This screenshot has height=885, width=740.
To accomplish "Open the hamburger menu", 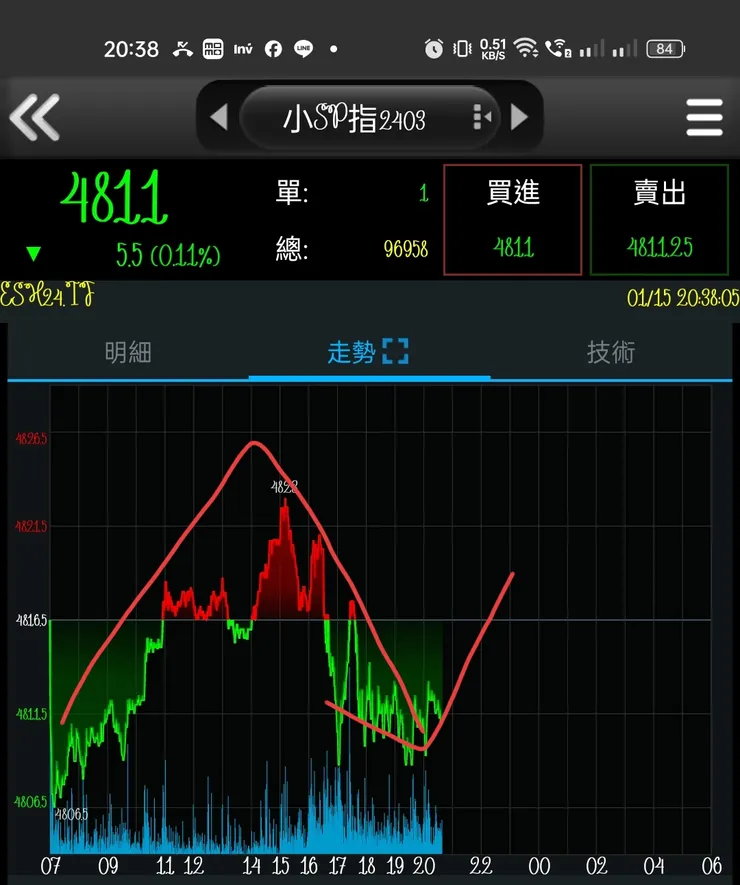I will click(x=704, y=117).
